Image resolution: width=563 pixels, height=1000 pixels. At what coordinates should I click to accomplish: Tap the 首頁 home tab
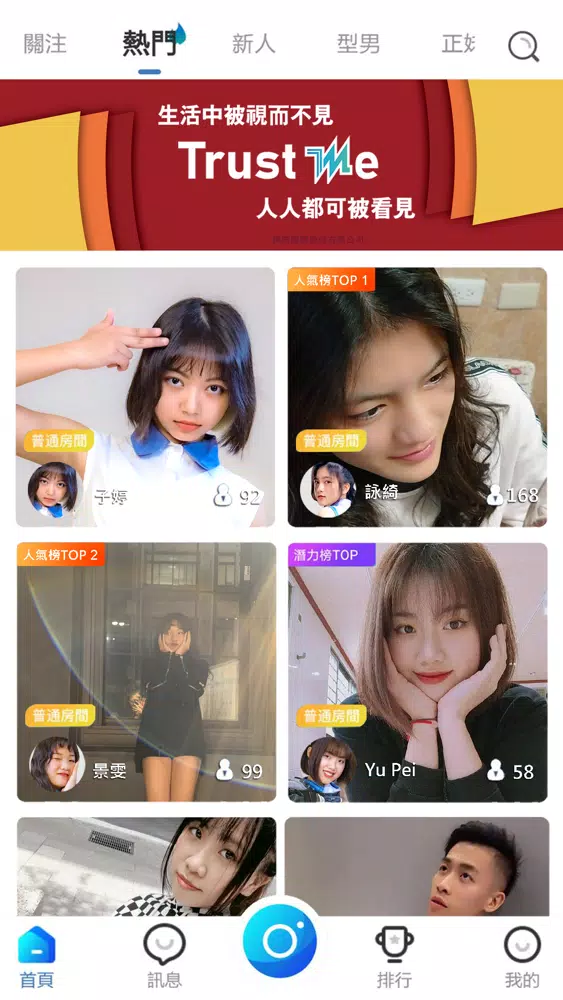click(36, 957)
